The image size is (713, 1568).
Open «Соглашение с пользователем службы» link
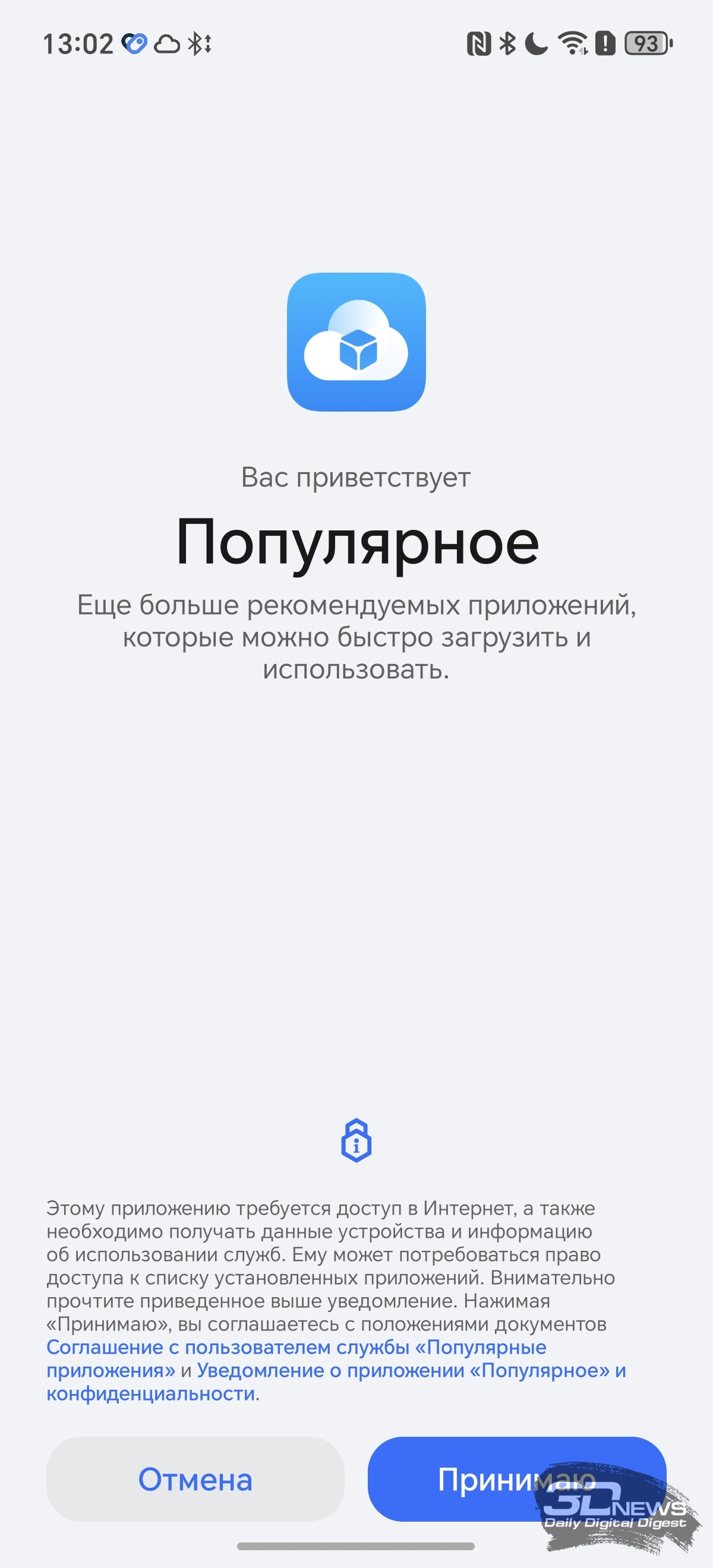tap(296, 1347)
